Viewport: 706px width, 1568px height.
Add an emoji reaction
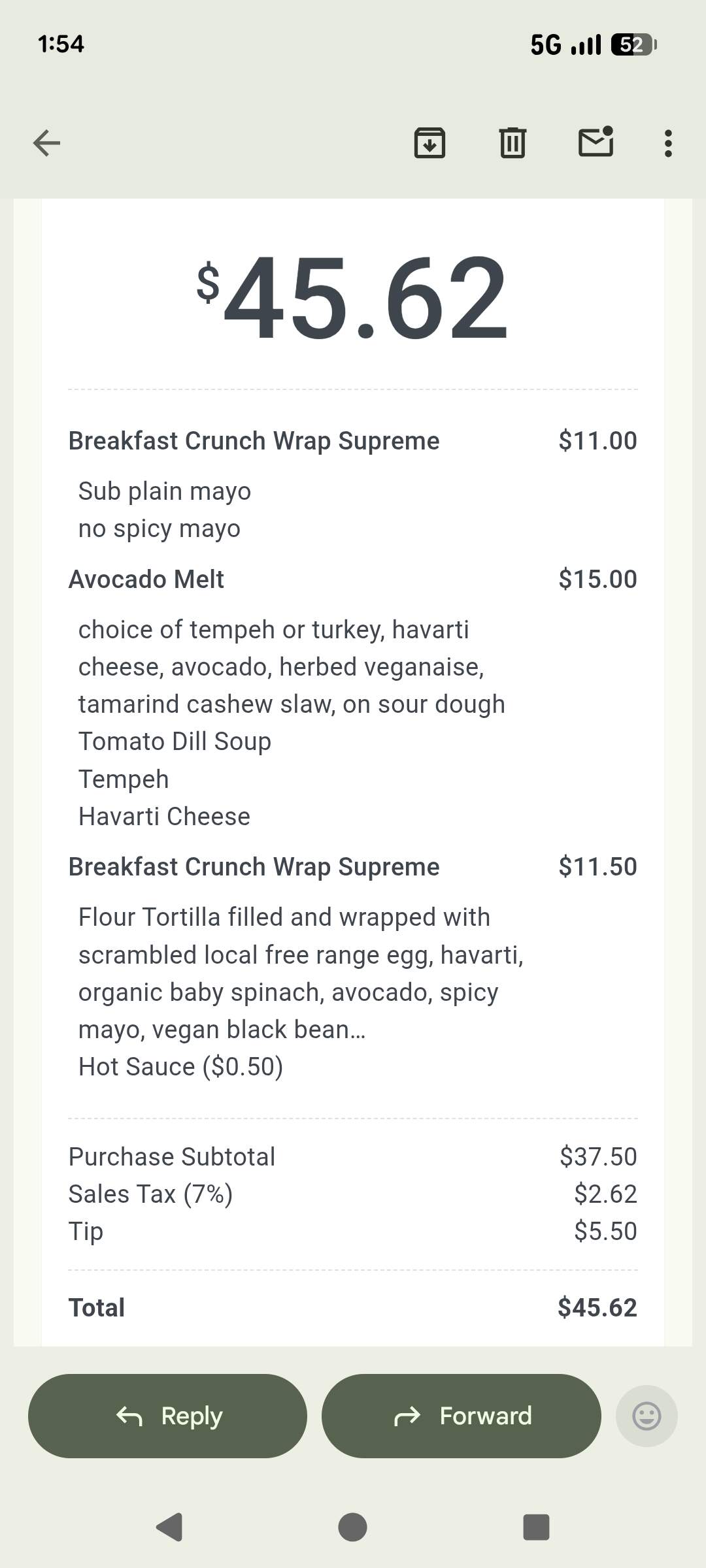(647, 1416)
